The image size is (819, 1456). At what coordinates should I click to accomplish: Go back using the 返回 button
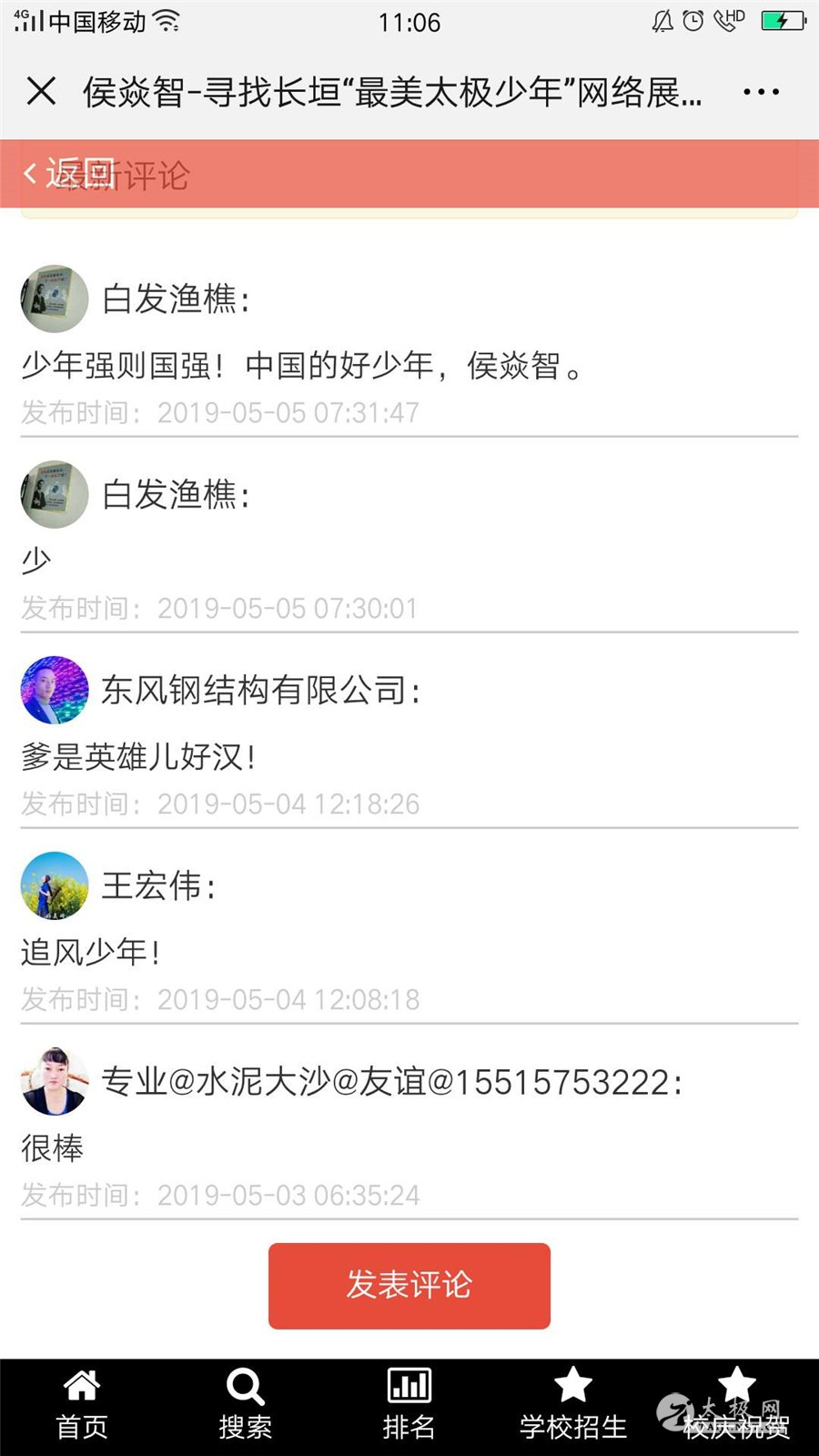tap(70, 173)
